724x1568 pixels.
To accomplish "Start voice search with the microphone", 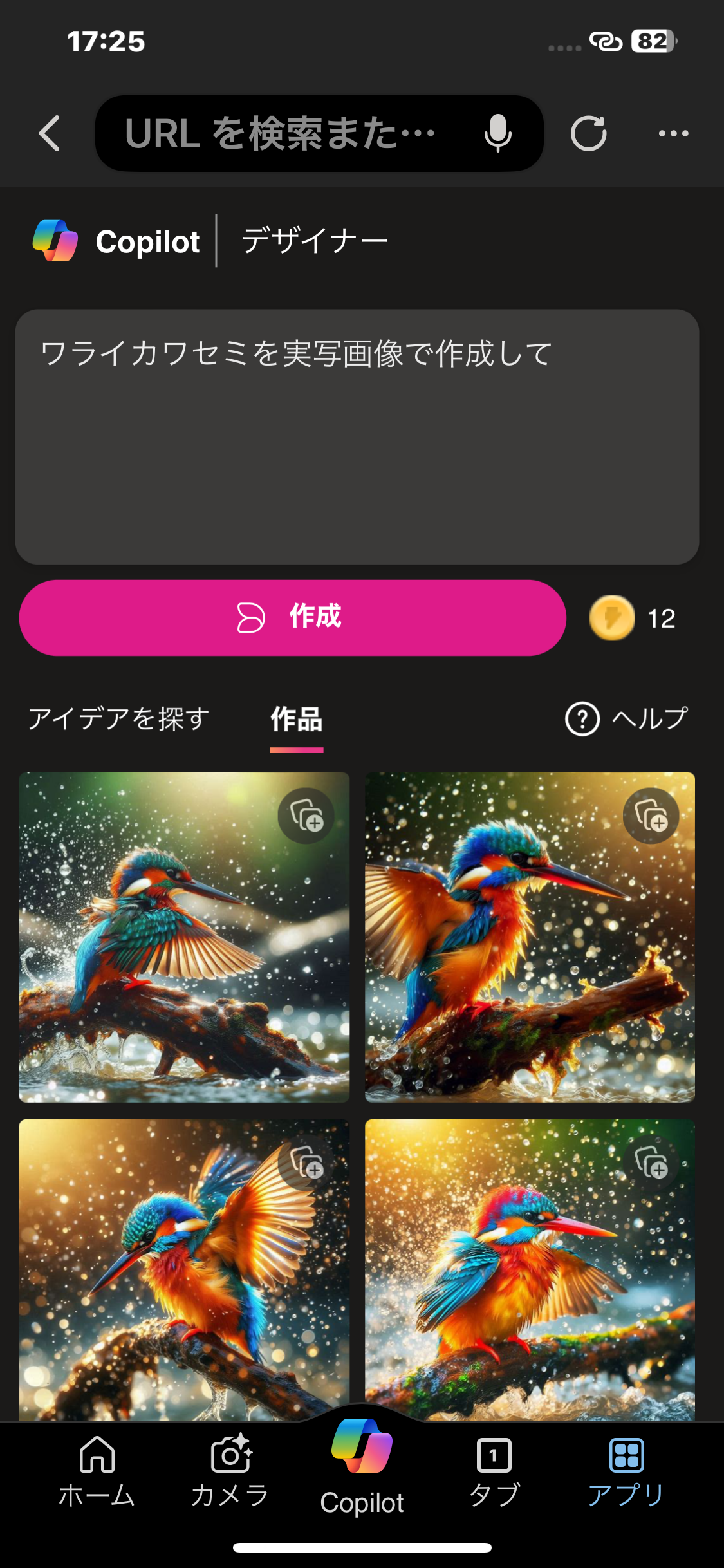I will tap(497, 134).
